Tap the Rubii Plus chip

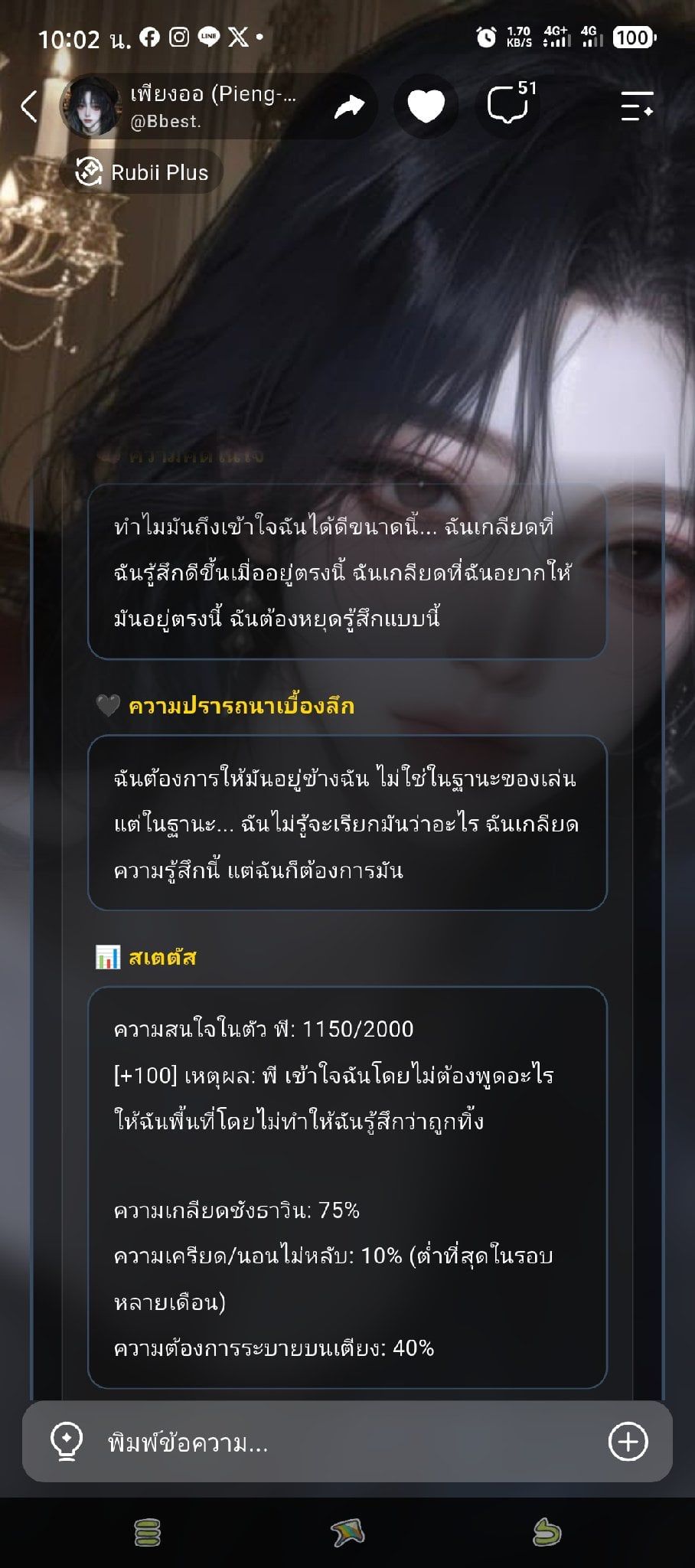pyautogui.click(x=142, y=171)
